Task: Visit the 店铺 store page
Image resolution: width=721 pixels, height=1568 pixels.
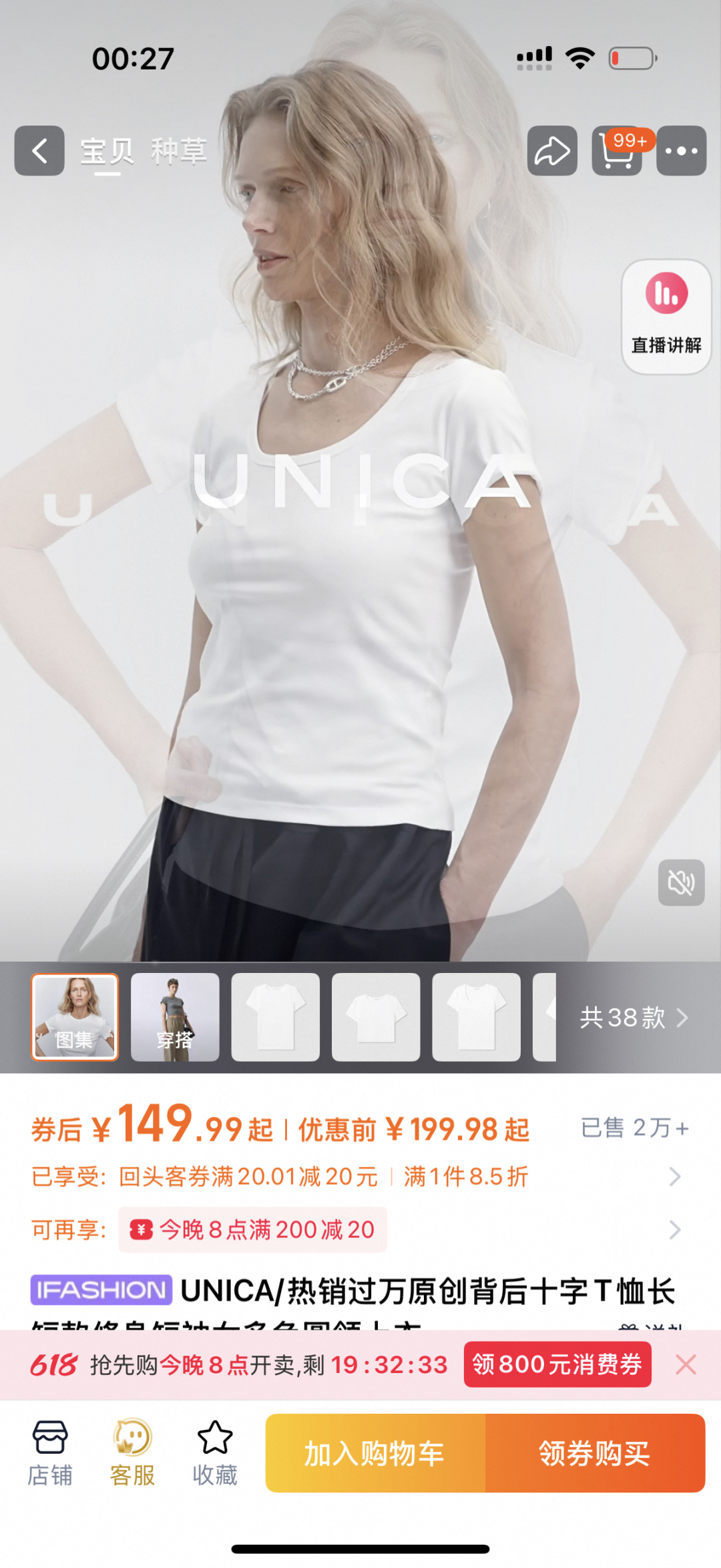Action: tap(50, 1453)
